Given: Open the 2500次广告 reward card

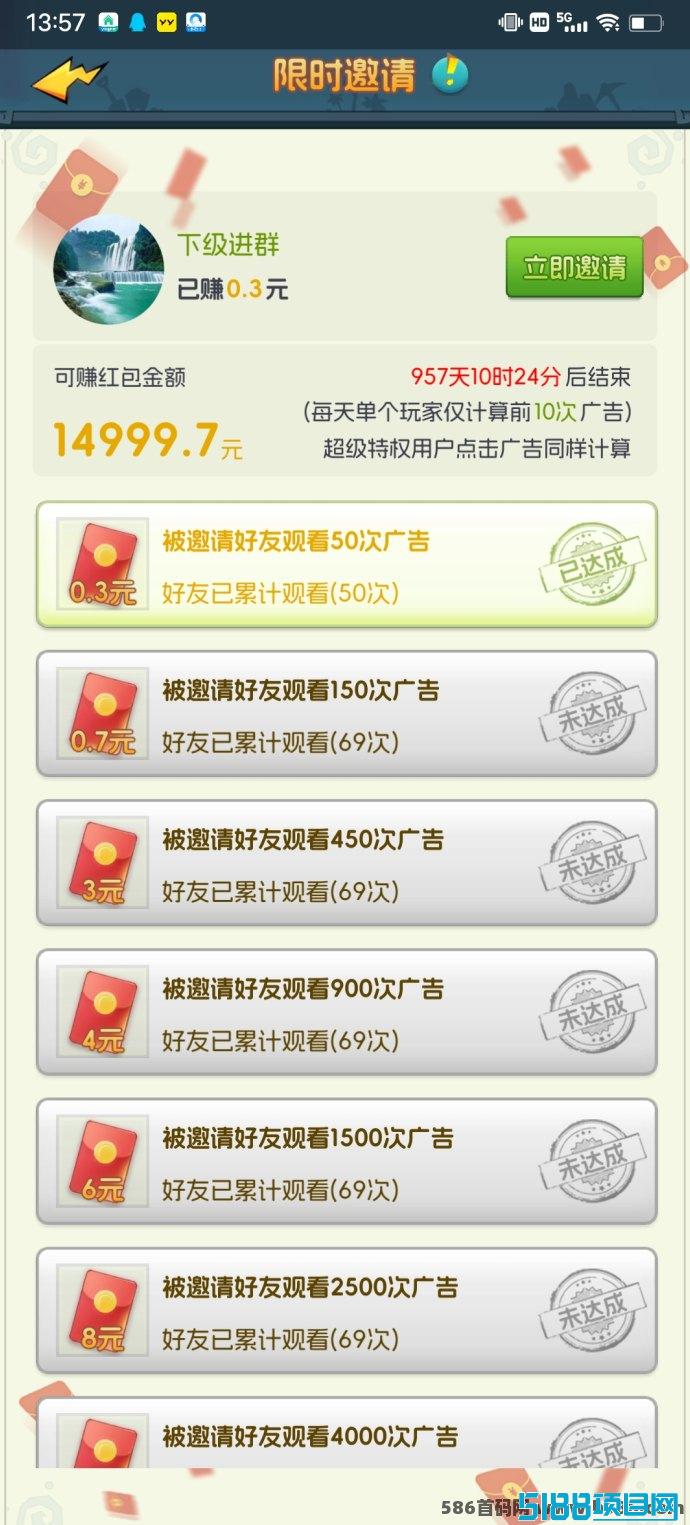Looking at the screenshot, I should click(346, 1310).
